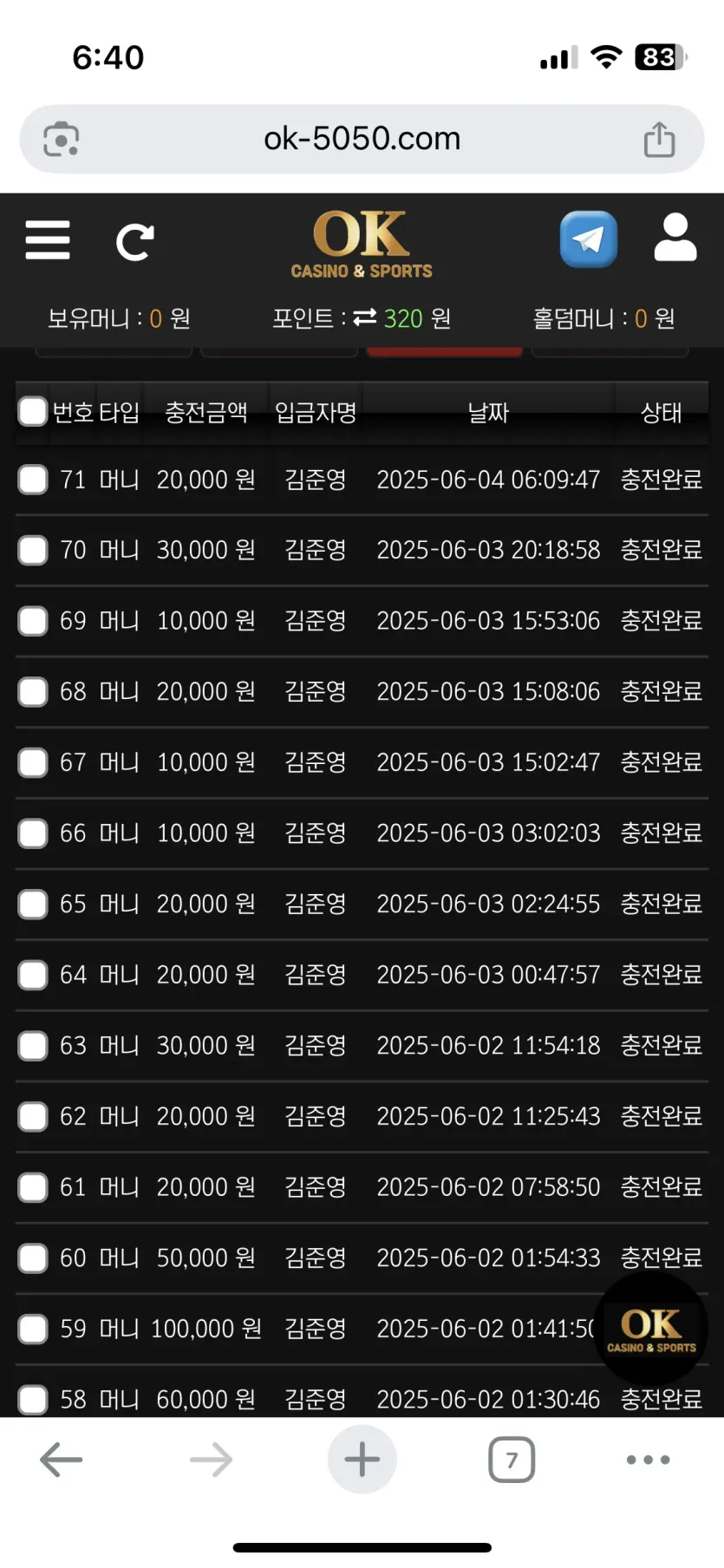Tap the browser address bar ok-5050.com

[x=362, y=139]
